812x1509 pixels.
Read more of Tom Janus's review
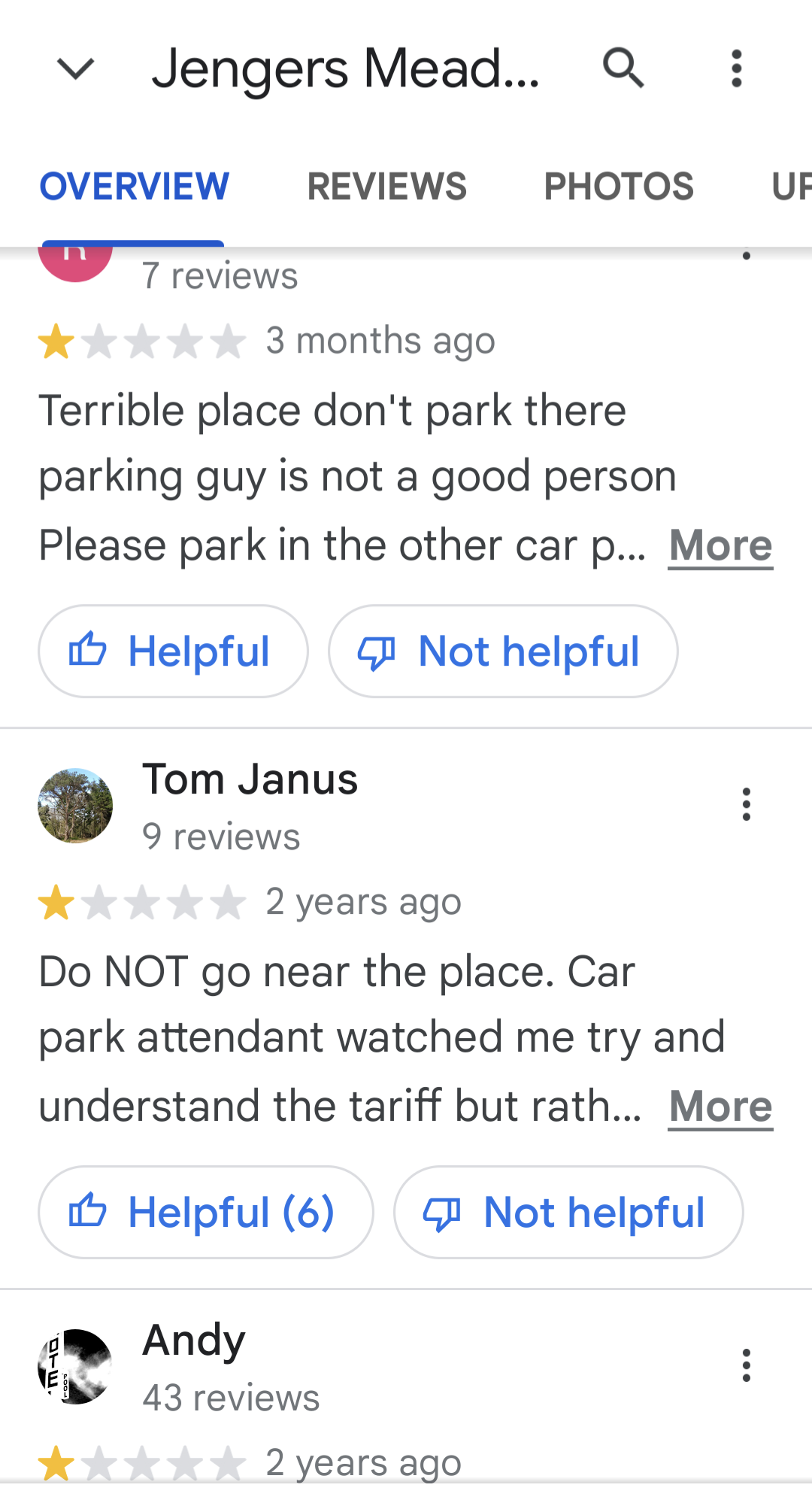click(x=720, y=1107)
